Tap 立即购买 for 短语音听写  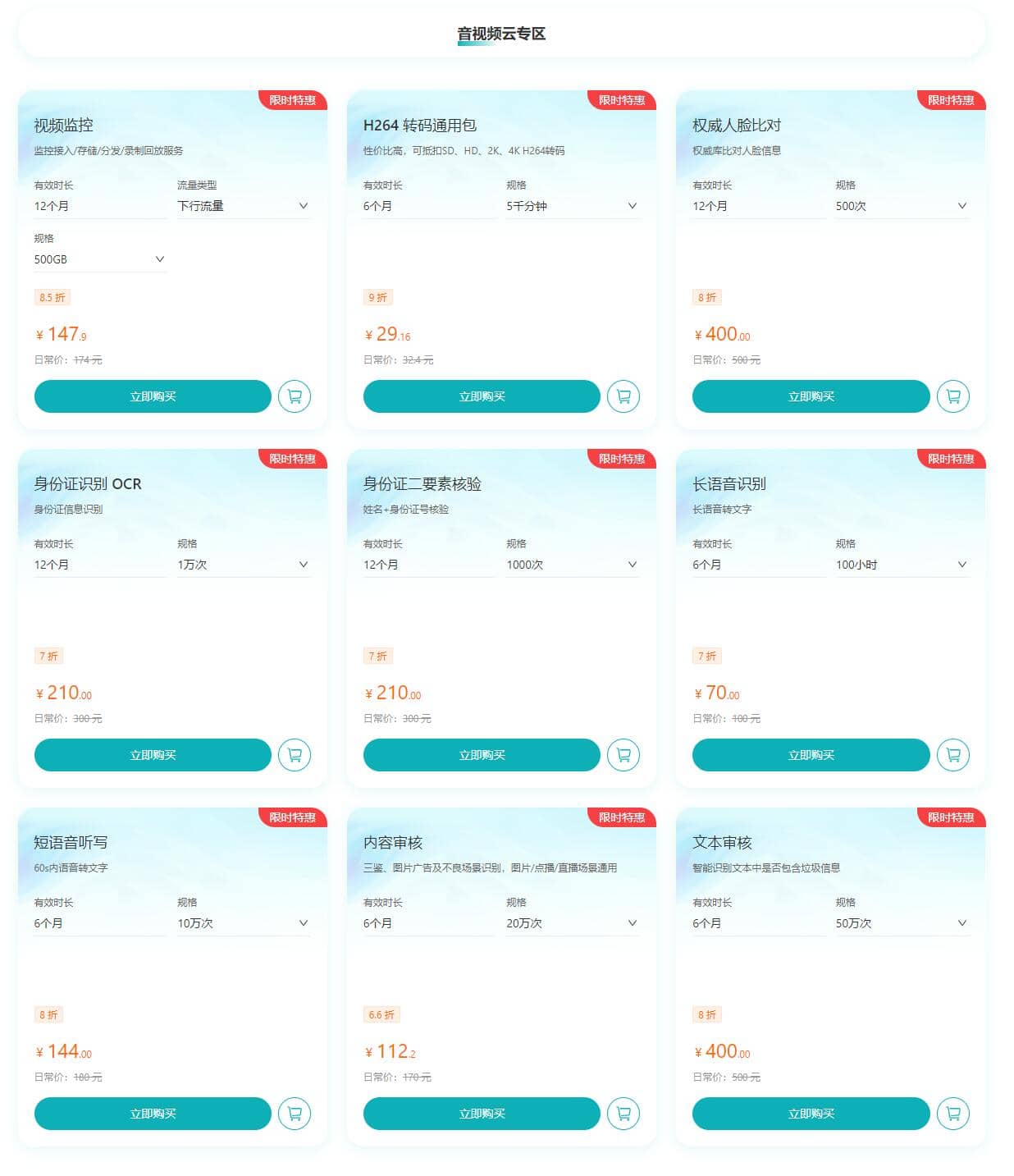(153, 1114)
